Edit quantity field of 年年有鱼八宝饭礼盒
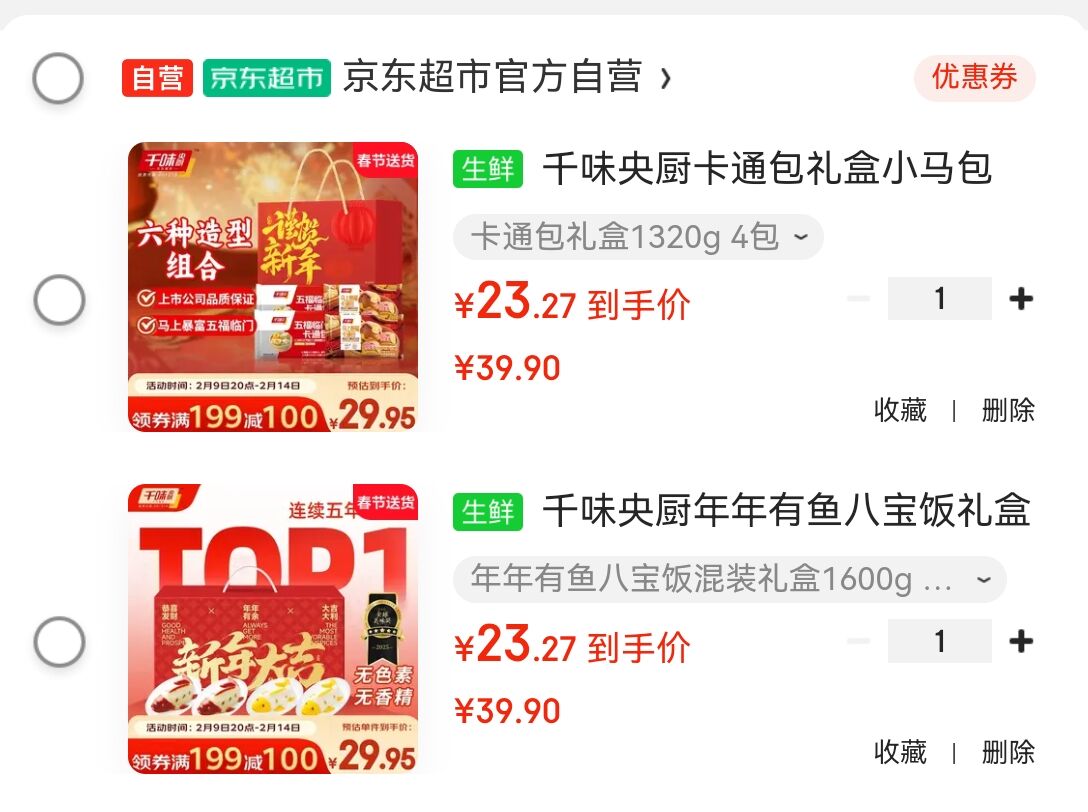This screenshot has height=812, width=1088. coord(940,641)
